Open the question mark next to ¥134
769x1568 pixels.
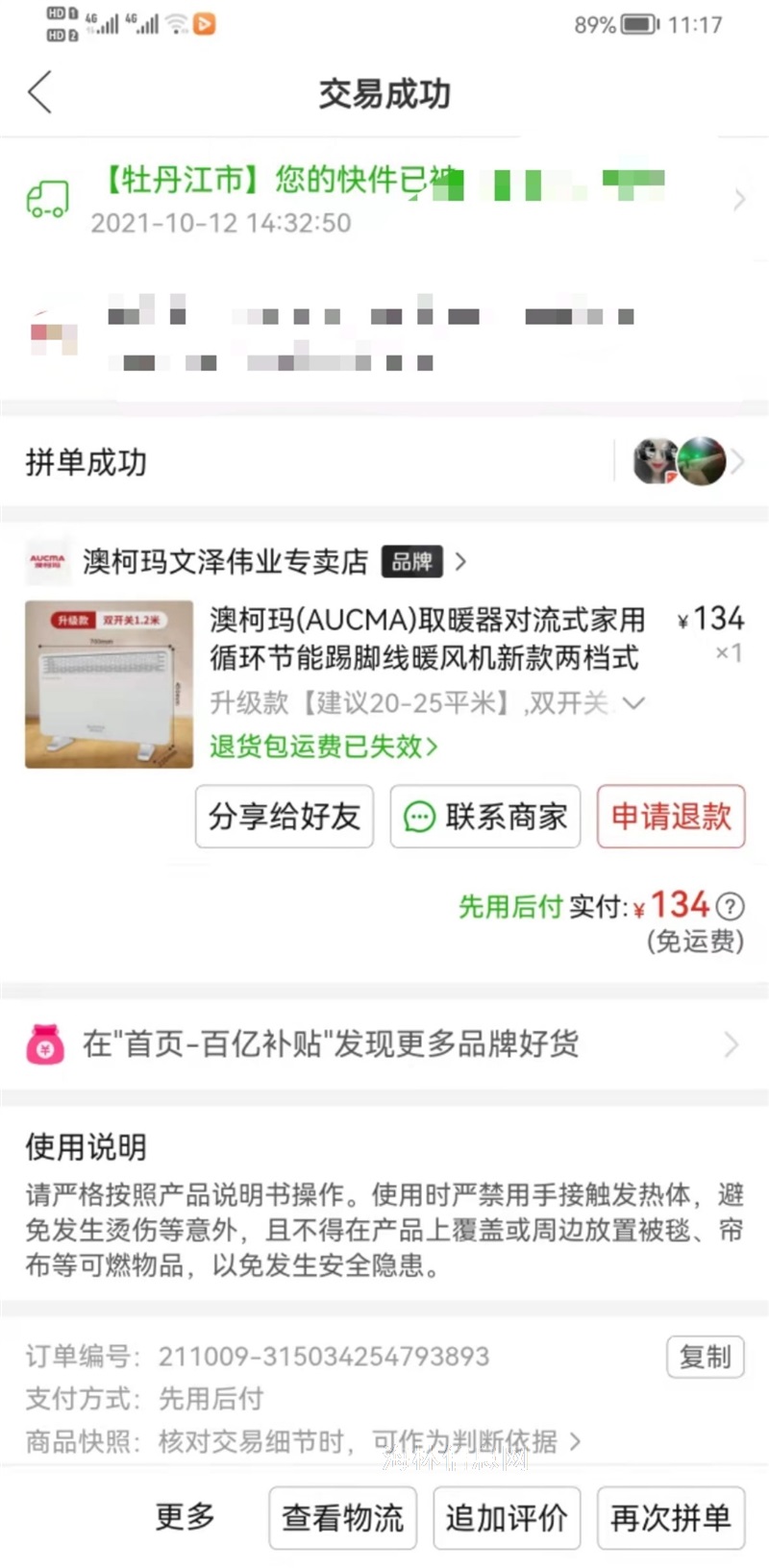tap(731, 906)
